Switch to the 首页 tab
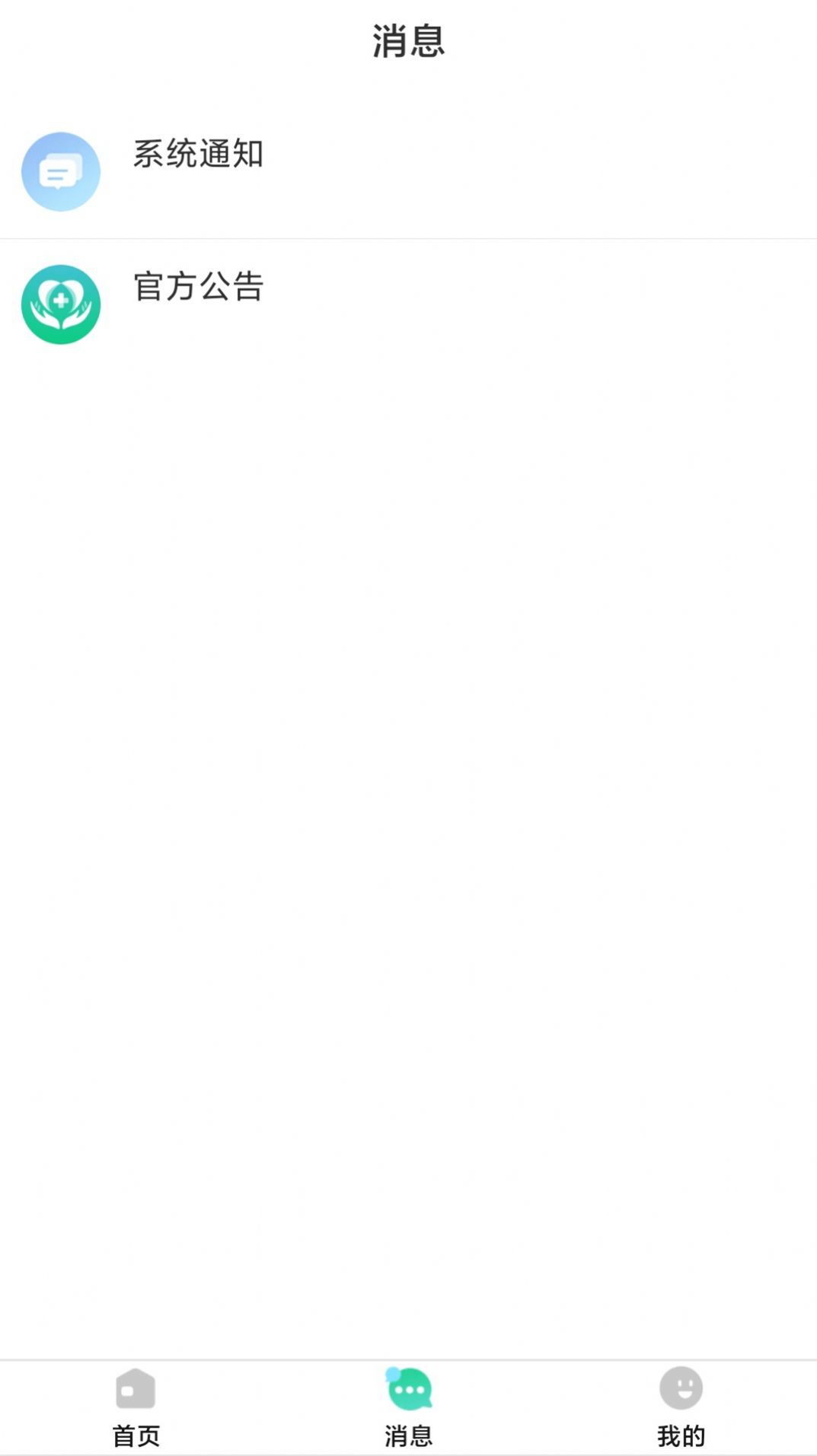This screenshot has width=817, height=1456. 136,1407
